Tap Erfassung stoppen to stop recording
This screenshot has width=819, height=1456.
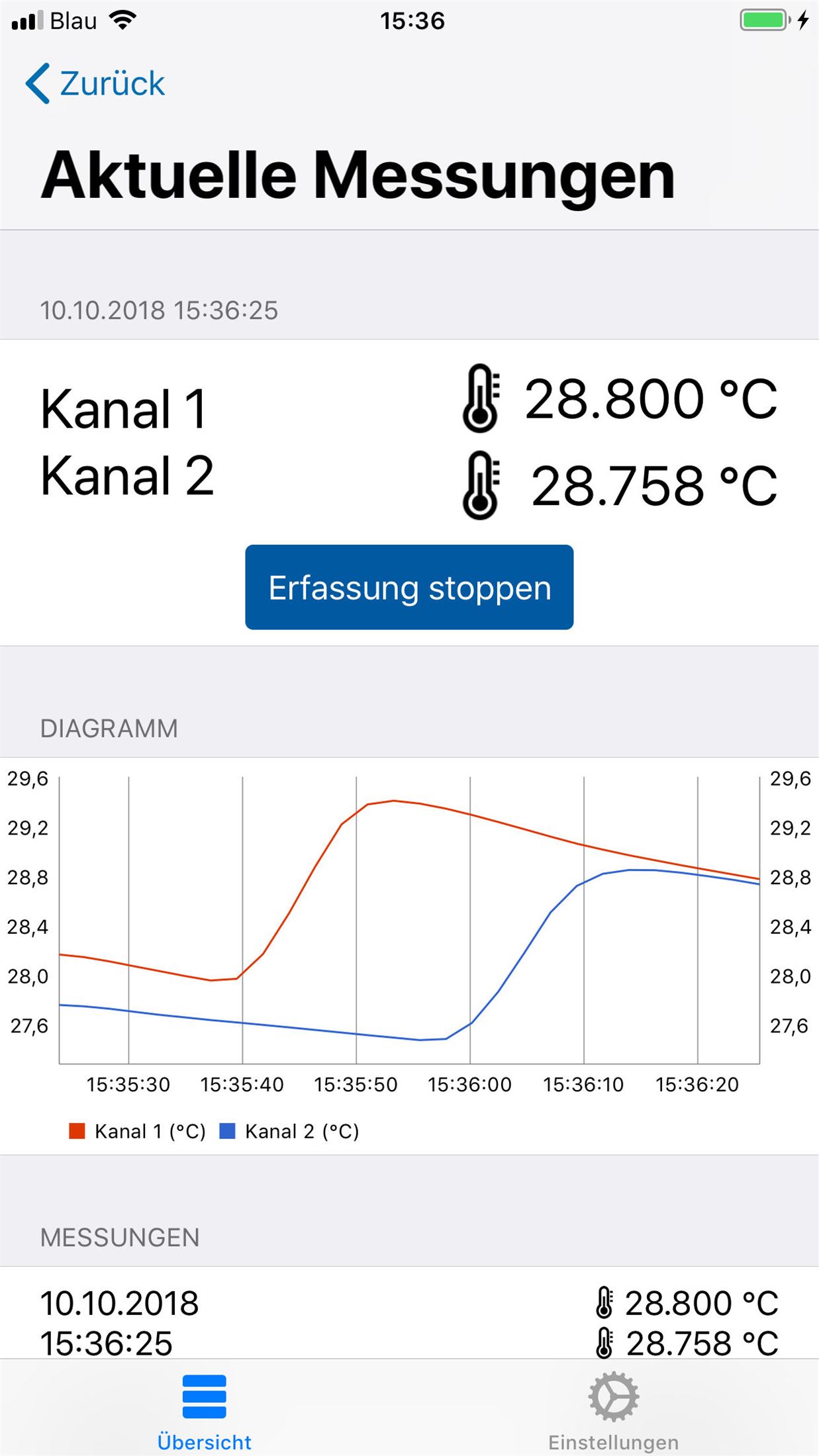[x=409, y=587]
